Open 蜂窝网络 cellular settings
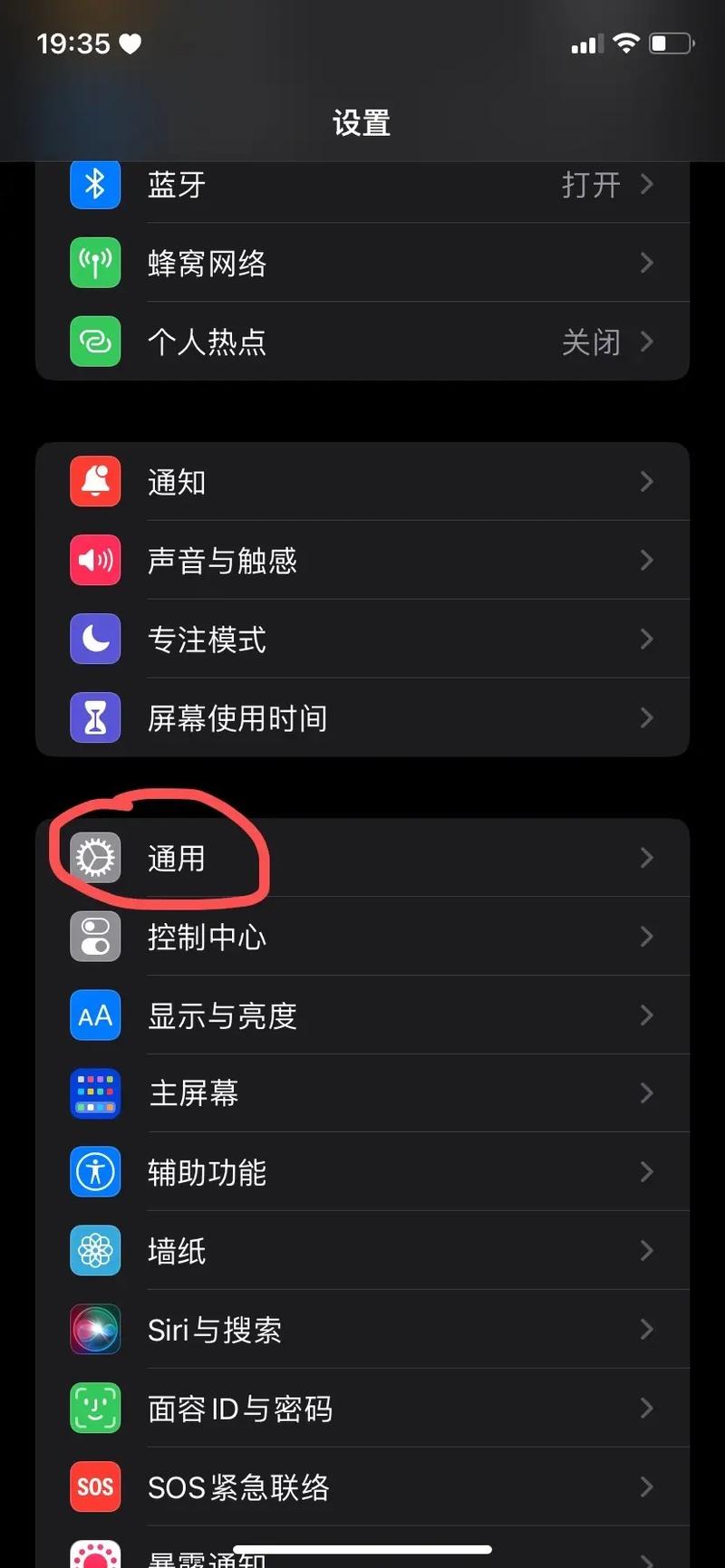Screen dimensions: 725x1568 [x=362, y=264]
